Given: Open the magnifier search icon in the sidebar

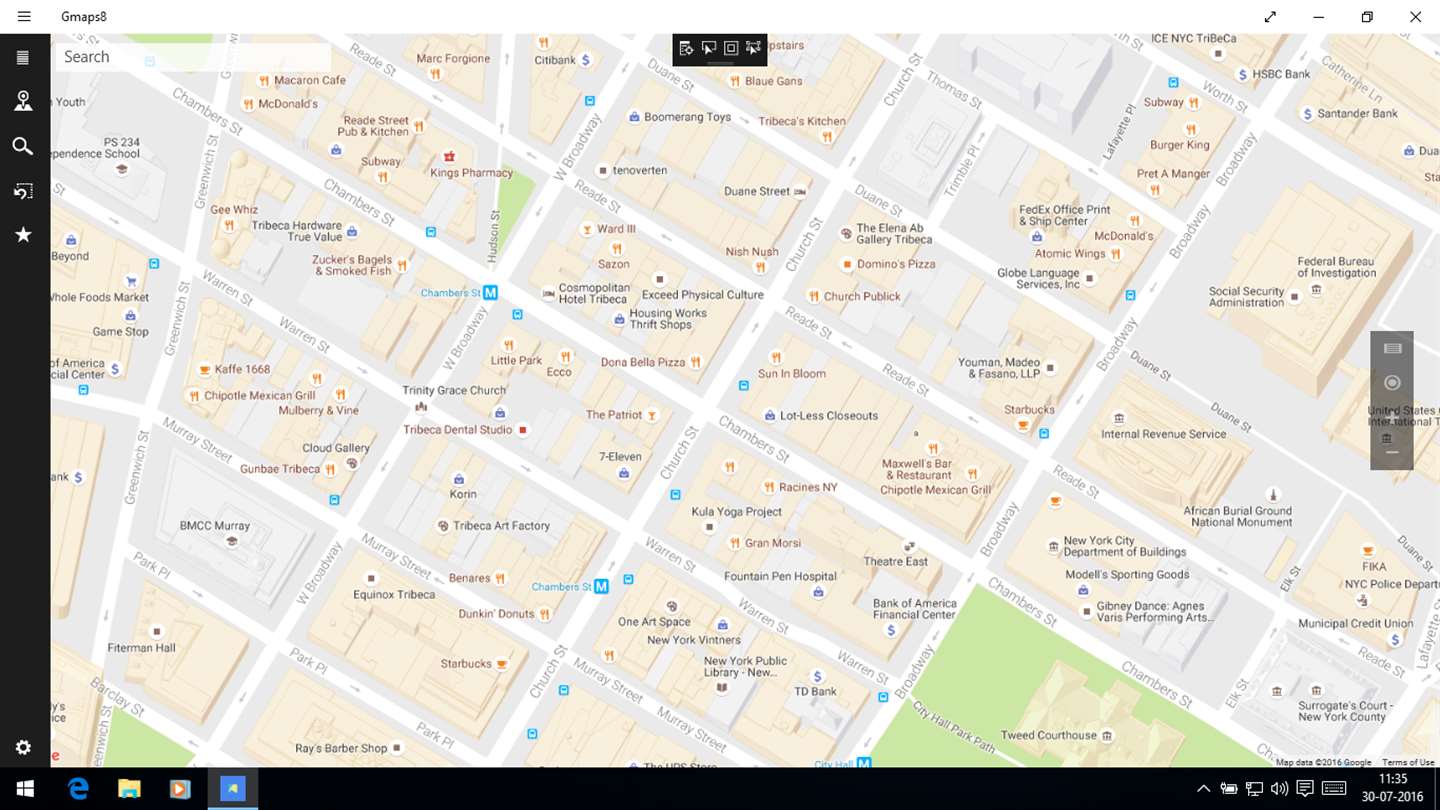Looking at the screenshot, I should coord(23,146).
